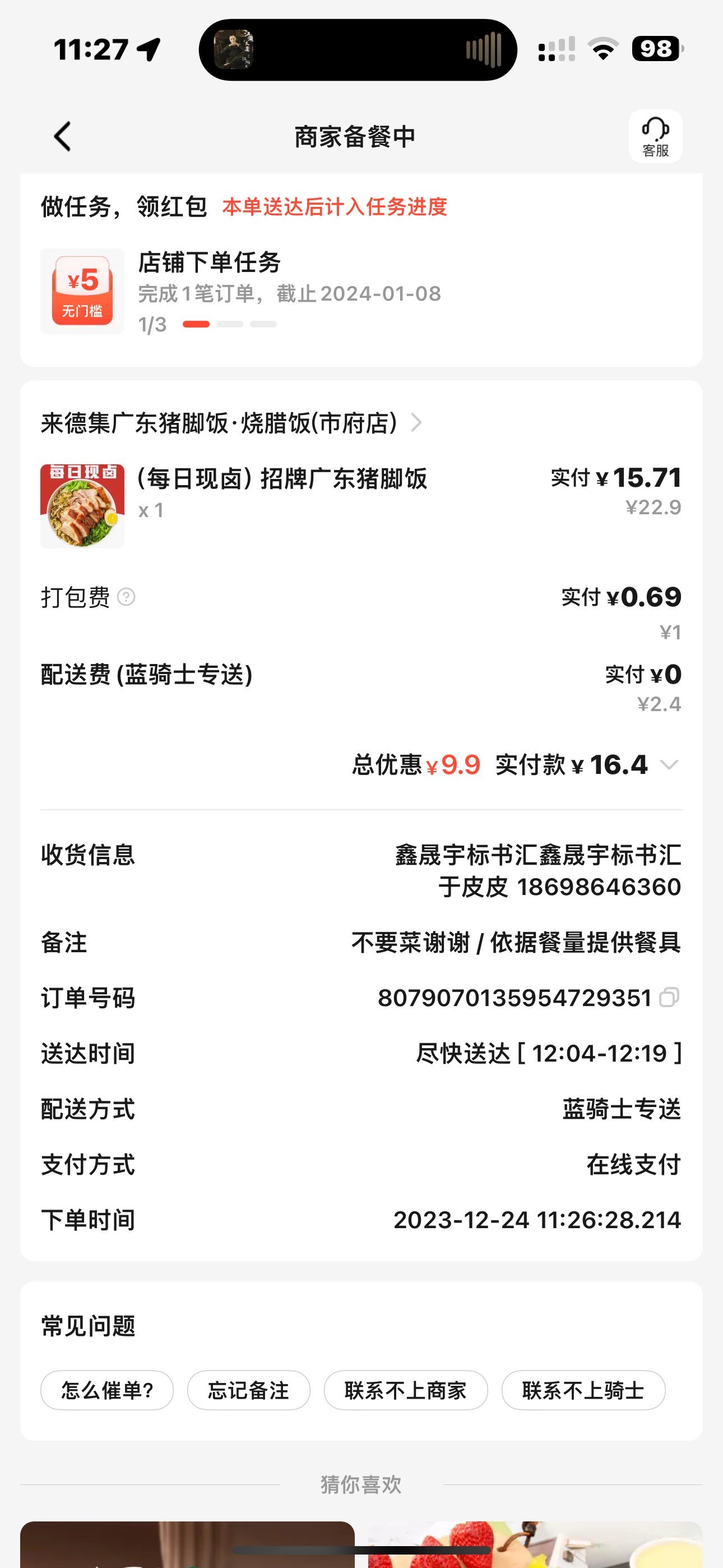Screen dimensions: 723x1568
Task: Show the 打包费 help info
Action: tap(126, 597)
